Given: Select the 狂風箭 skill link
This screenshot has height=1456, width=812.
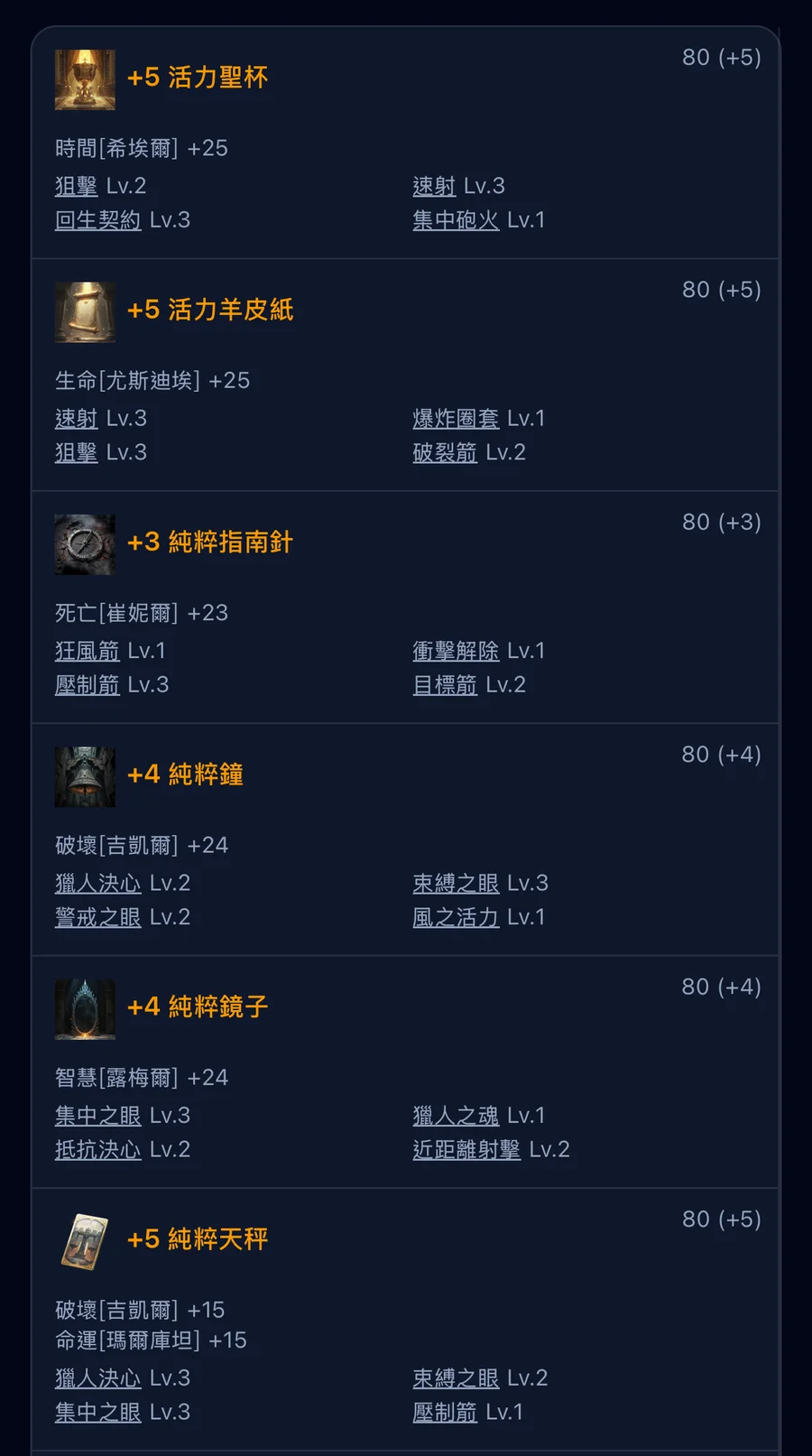Looking at the screenshot, I should [87, 651].
